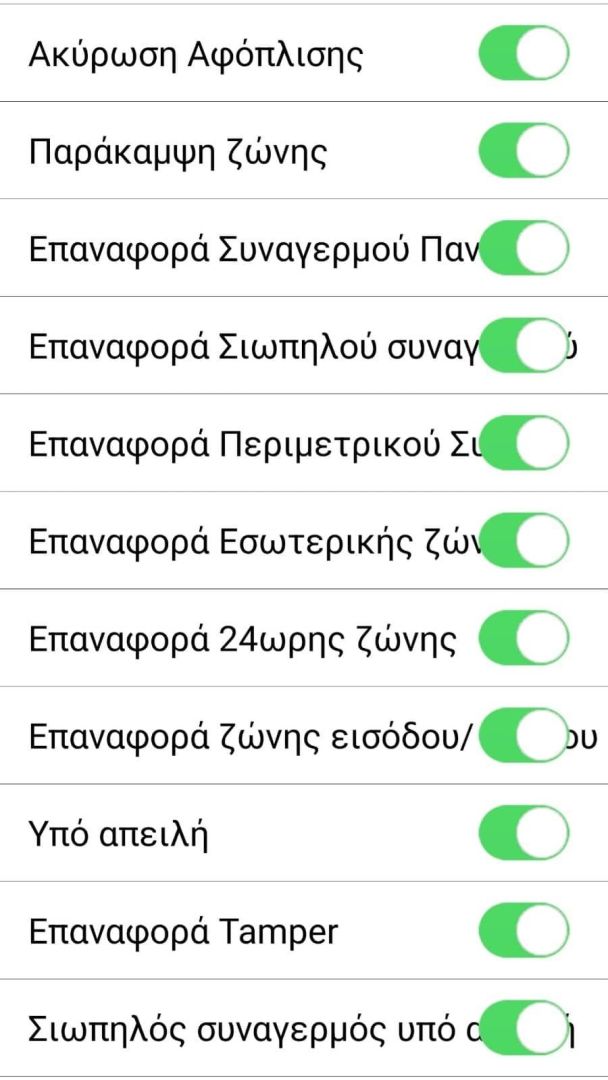
Task: Disable the Παράκαμψη ζώνης toggle
Action: tap(525, 152)
